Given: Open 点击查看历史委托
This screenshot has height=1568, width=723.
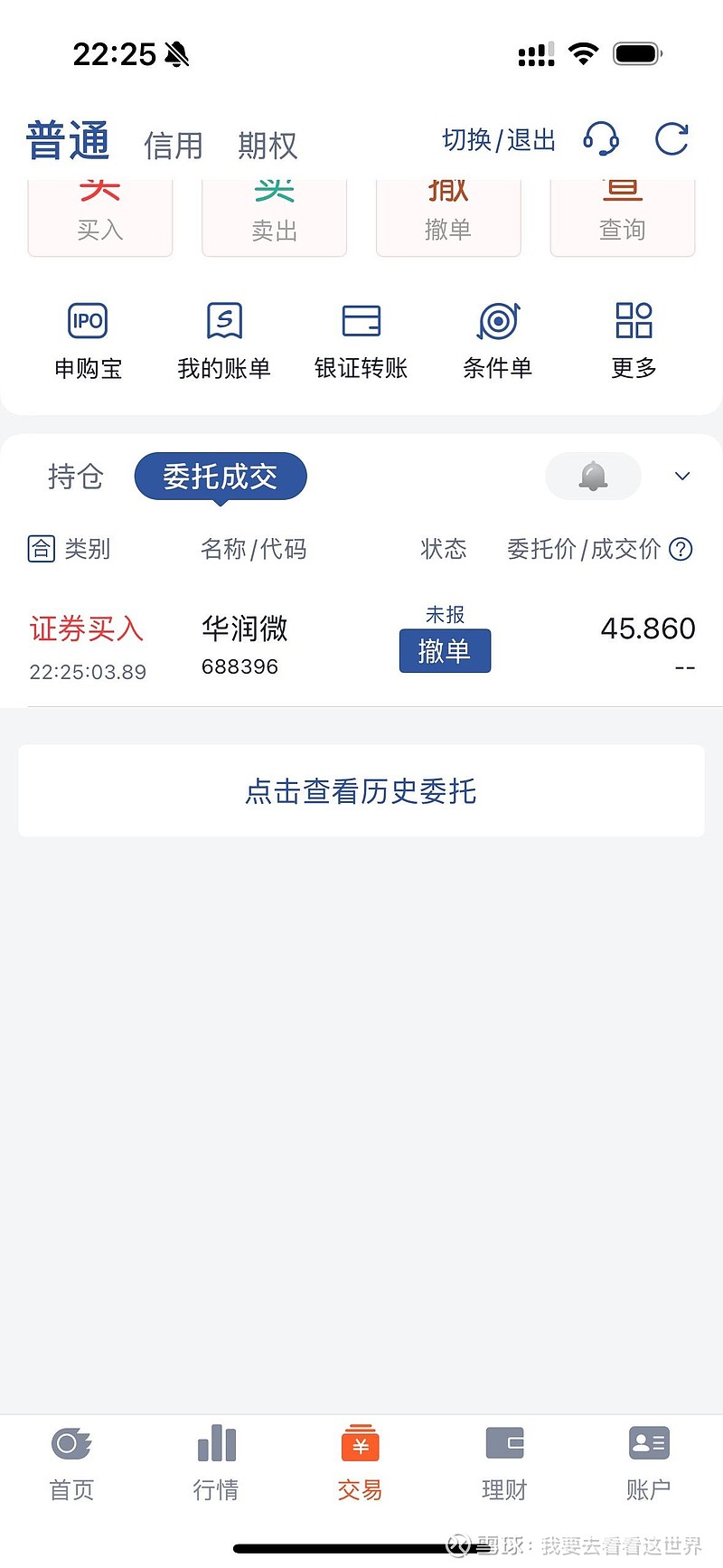Looking at the screenshot, I should pyautogui.click(x=361, y=791).
